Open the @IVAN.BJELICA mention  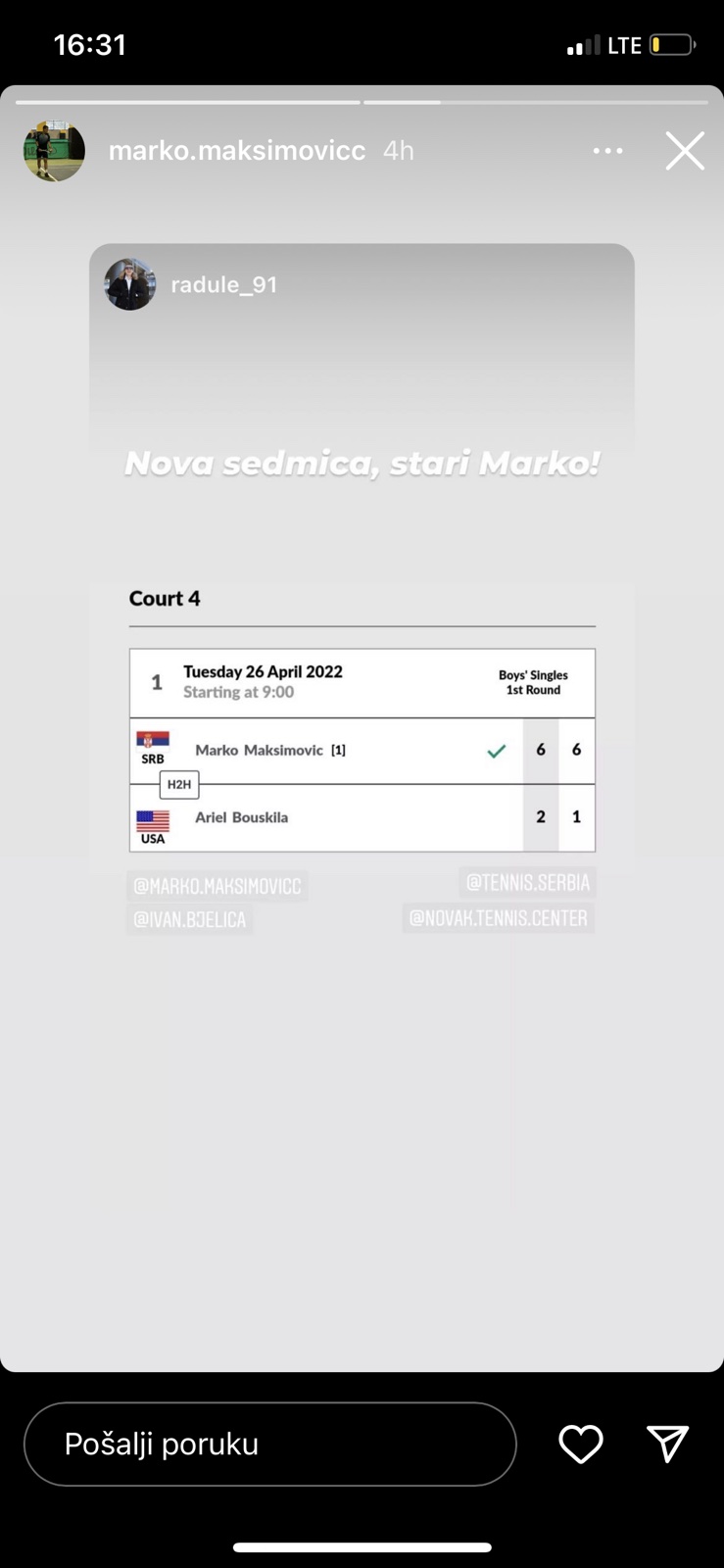[x=190, y=919]
